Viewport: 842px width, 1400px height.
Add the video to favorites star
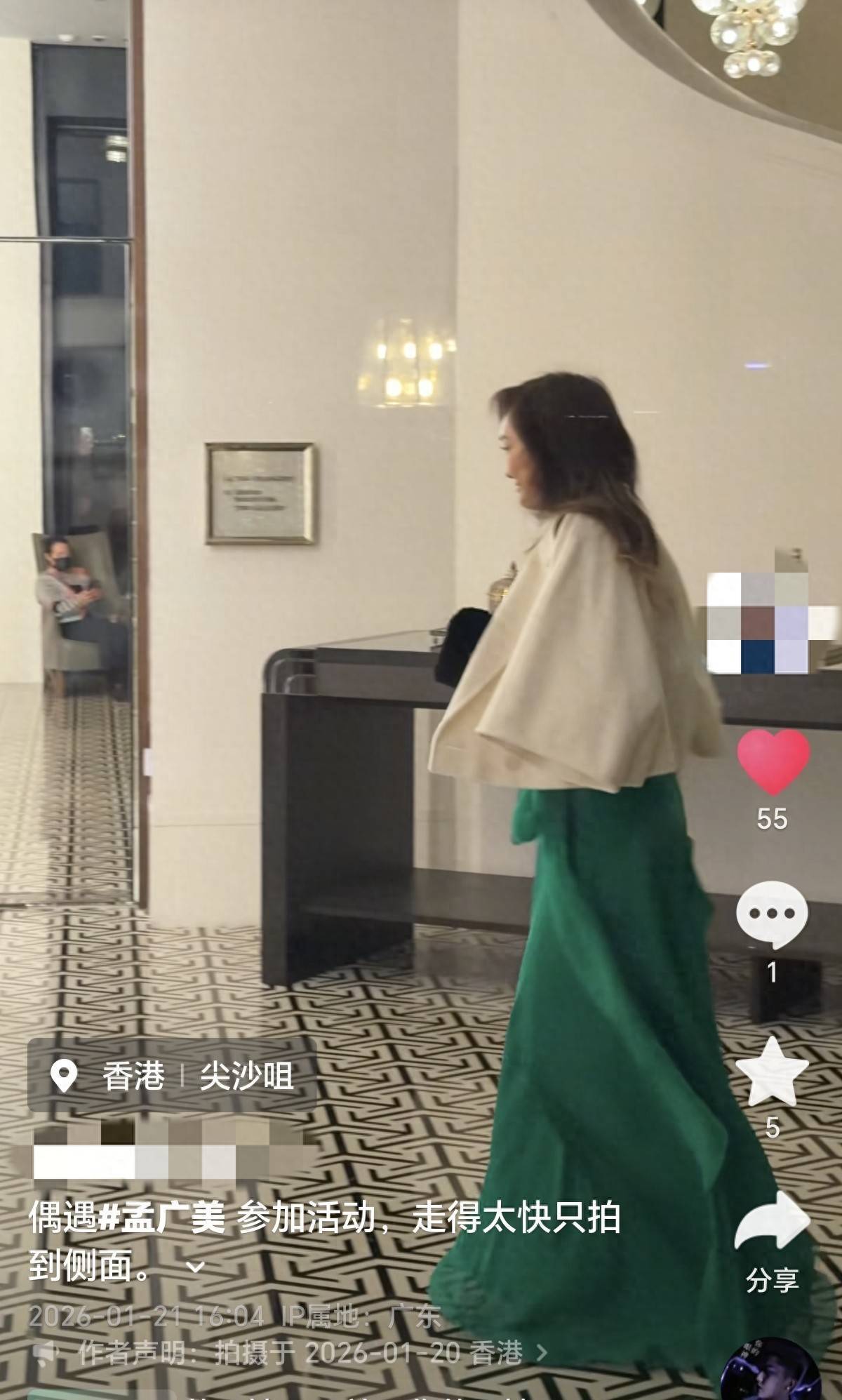point(772,1072)
